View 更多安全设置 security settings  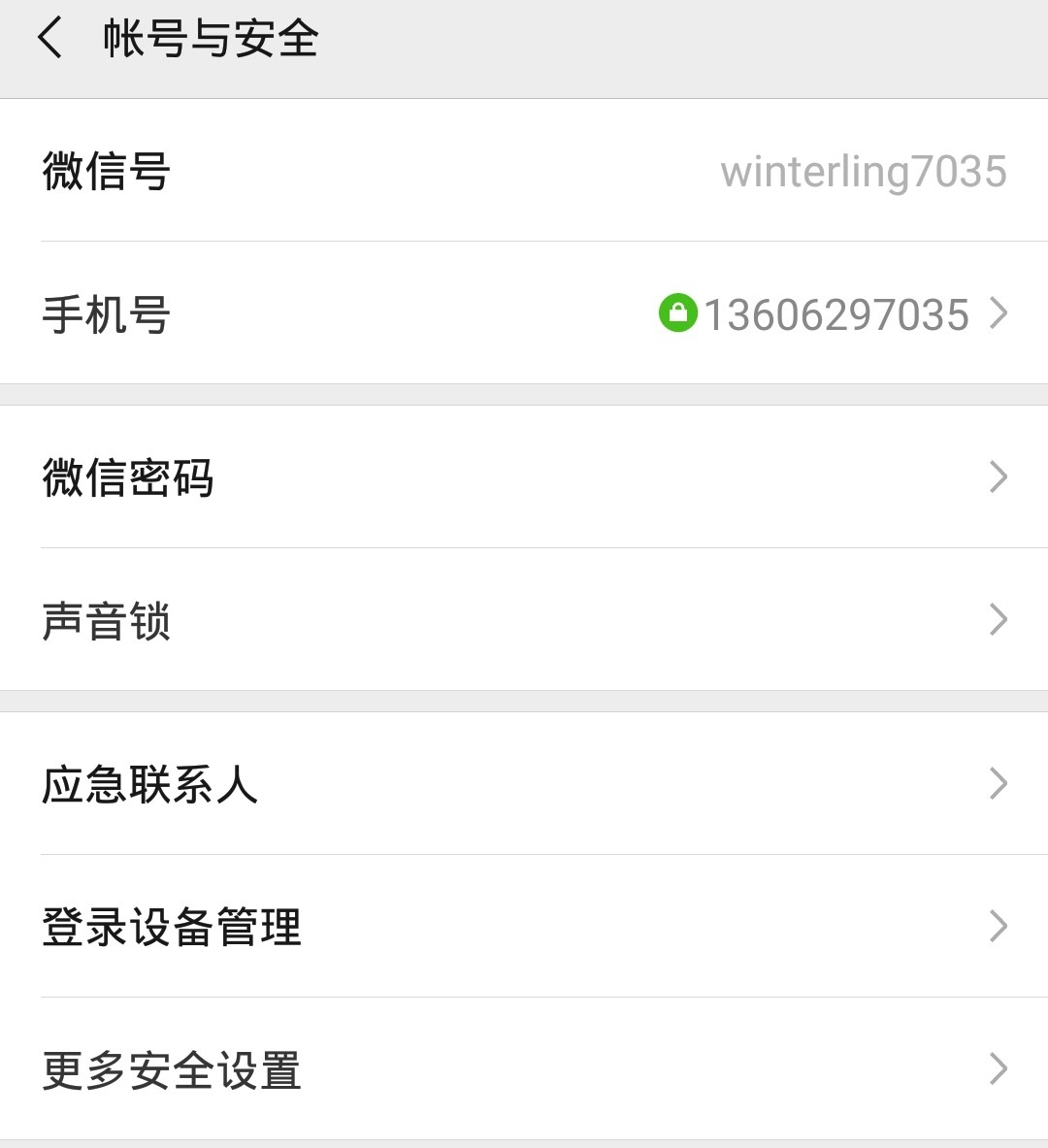(524, 1068)
